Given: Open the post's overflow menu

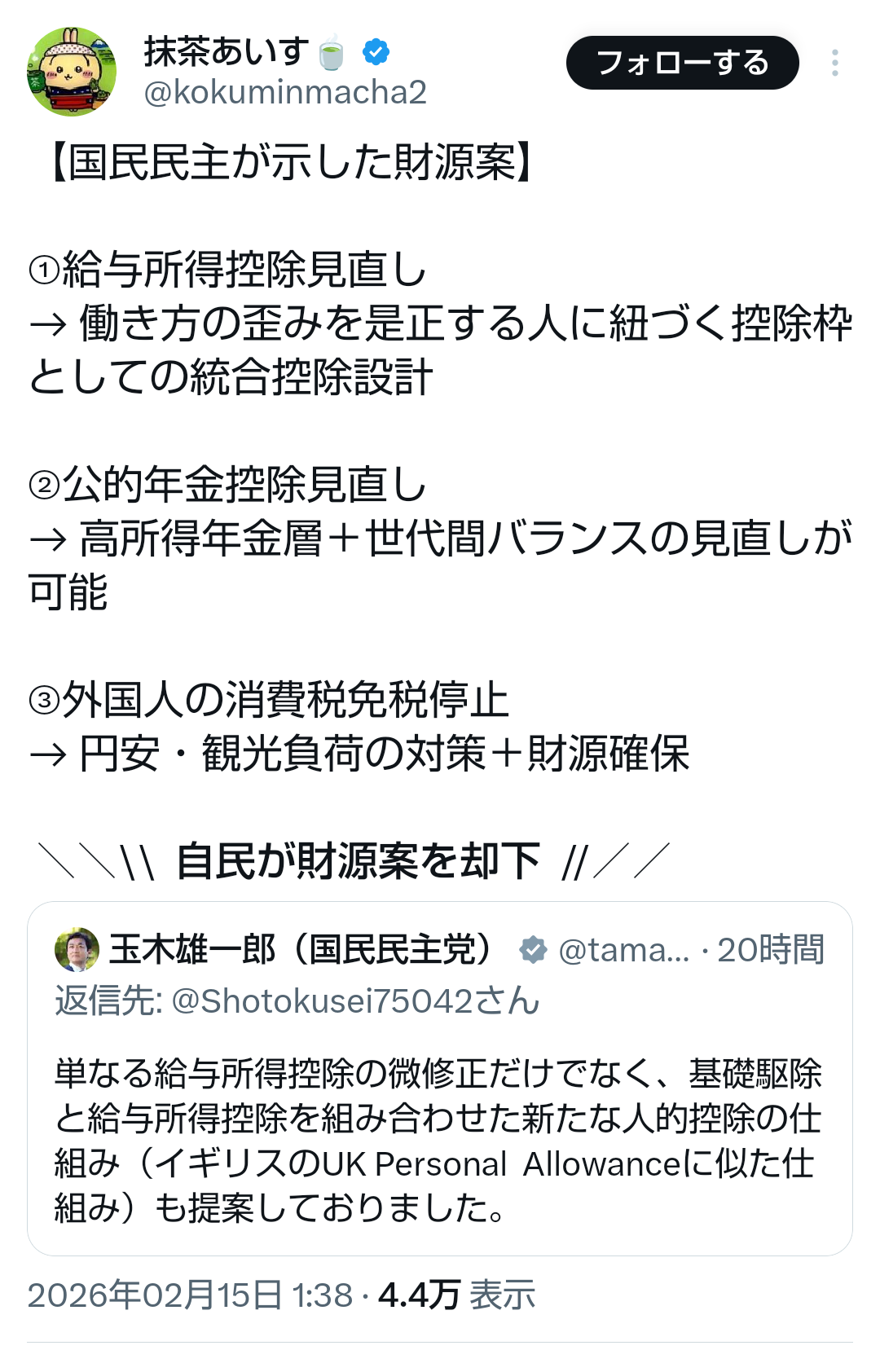Looking at the screenshot, I should (835, 63).
